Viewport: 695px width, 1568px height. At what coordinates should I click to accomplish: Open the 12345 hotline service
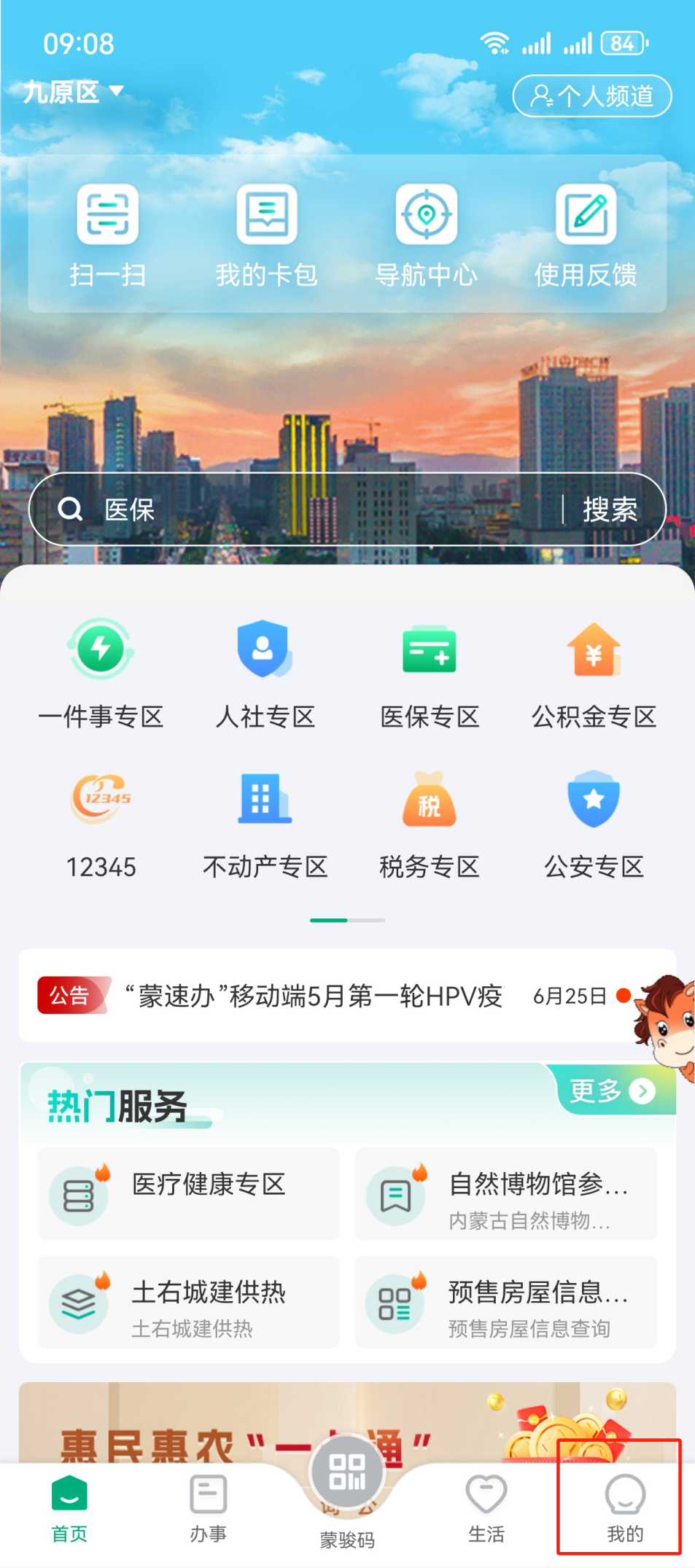(x=101, y=824)
